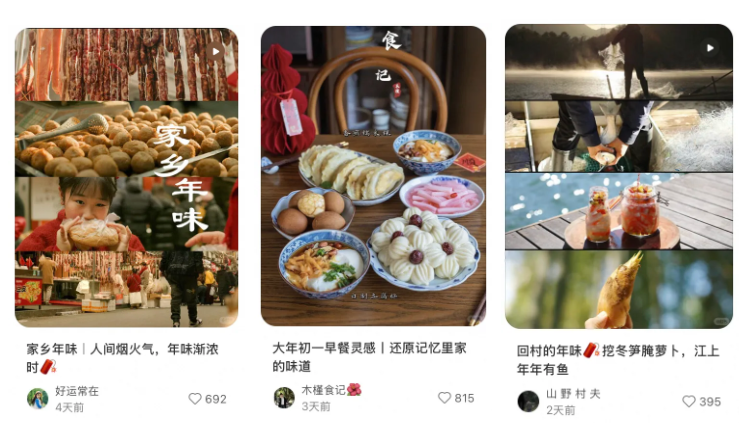Like the post by 木槿食记
The height and width of the screenshot is (435, 747).
pyautogui.click(x=444, y=398)
